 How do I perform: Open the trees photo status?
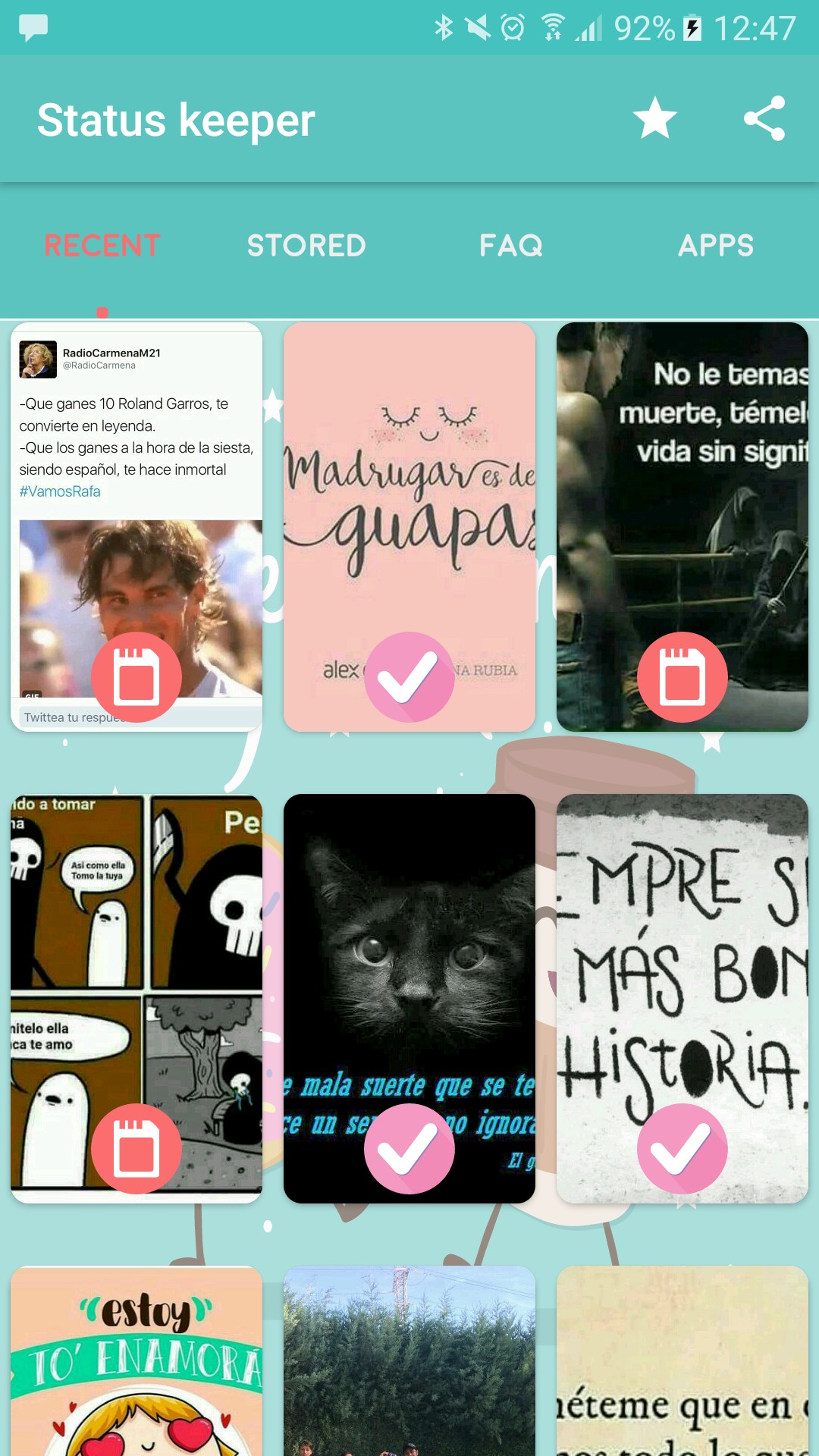(x=409, y=1361)
